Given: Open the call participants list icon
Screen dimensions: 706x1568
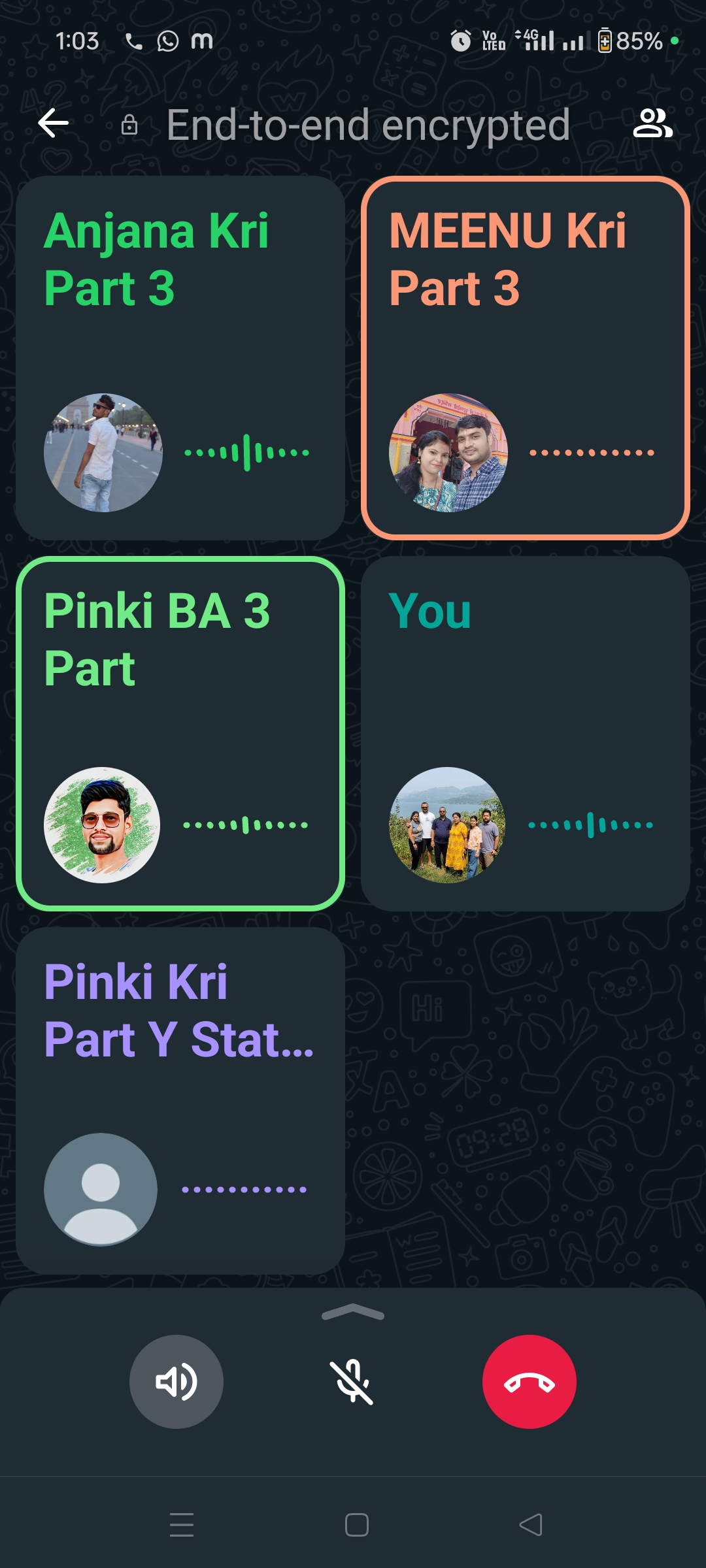Looking at the screenshot, I should tap(652, 123).
